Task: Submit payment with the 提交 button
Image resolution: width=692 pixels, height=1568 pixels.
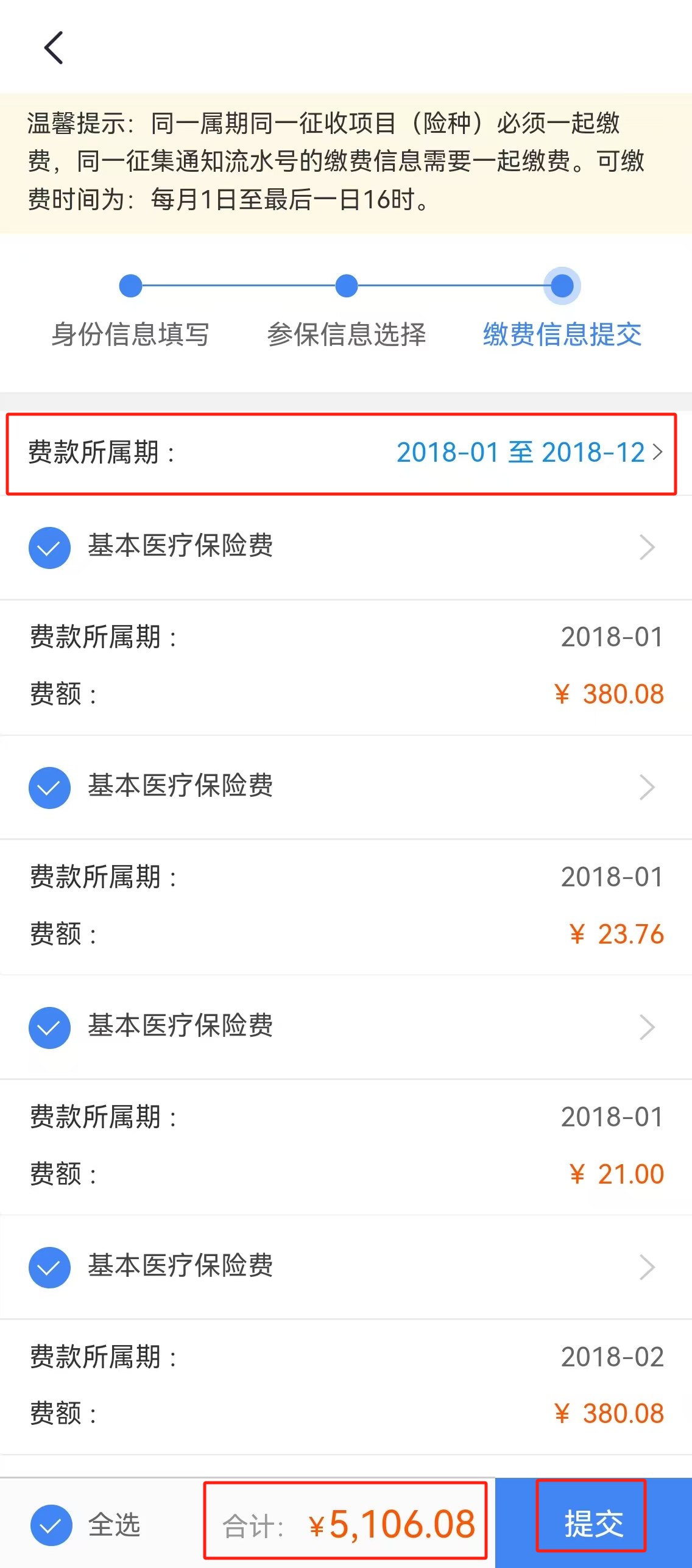Action: 593,1523
